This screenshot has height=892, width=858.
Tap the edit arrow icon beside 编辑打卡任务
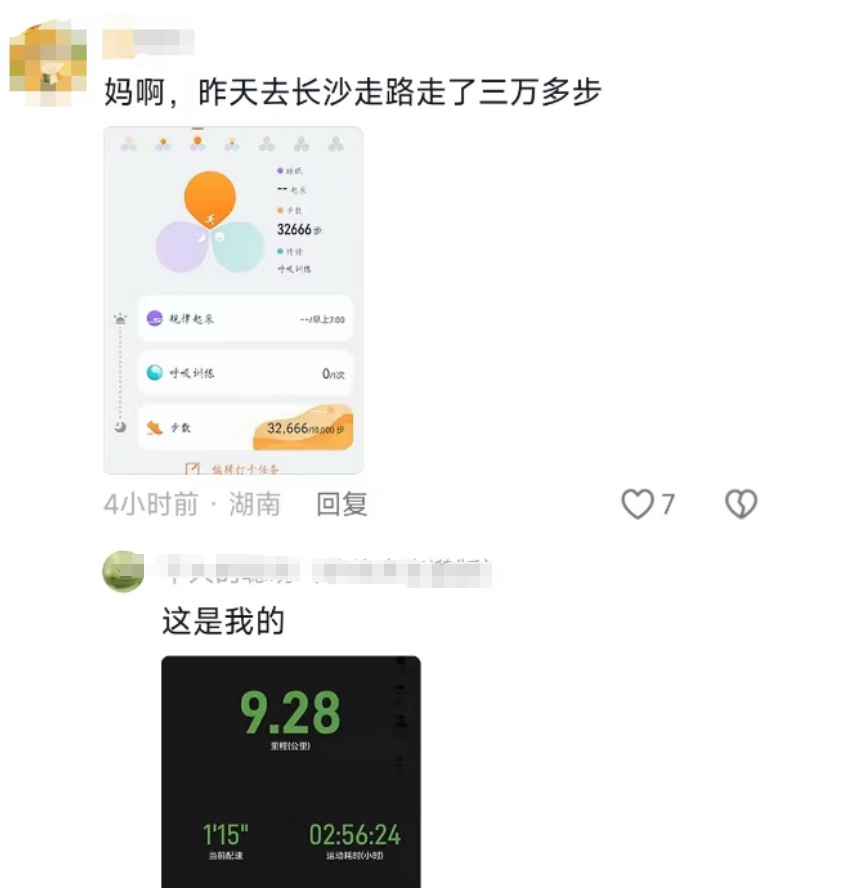coord(192,465)
